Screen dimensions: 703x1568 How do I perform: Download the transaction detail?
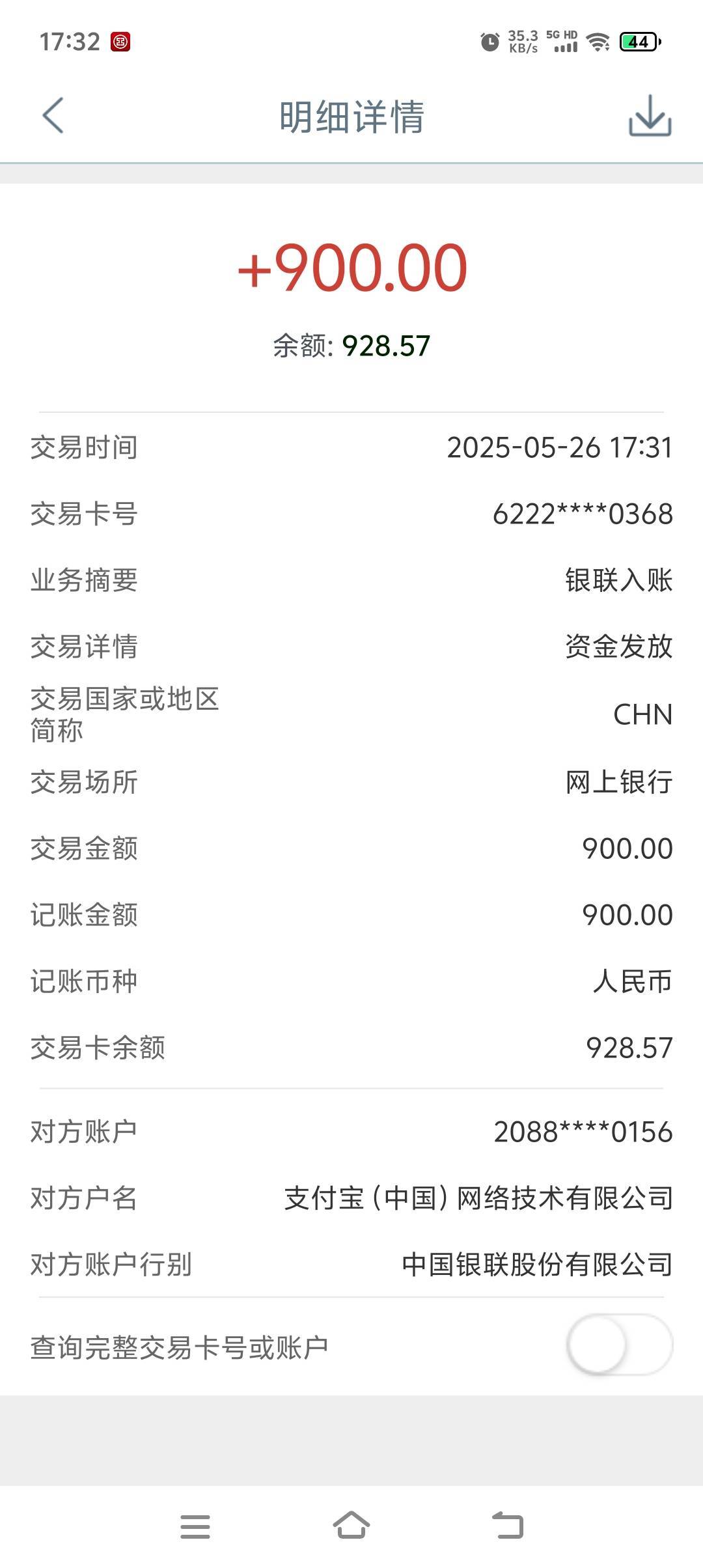click(650, 116)
